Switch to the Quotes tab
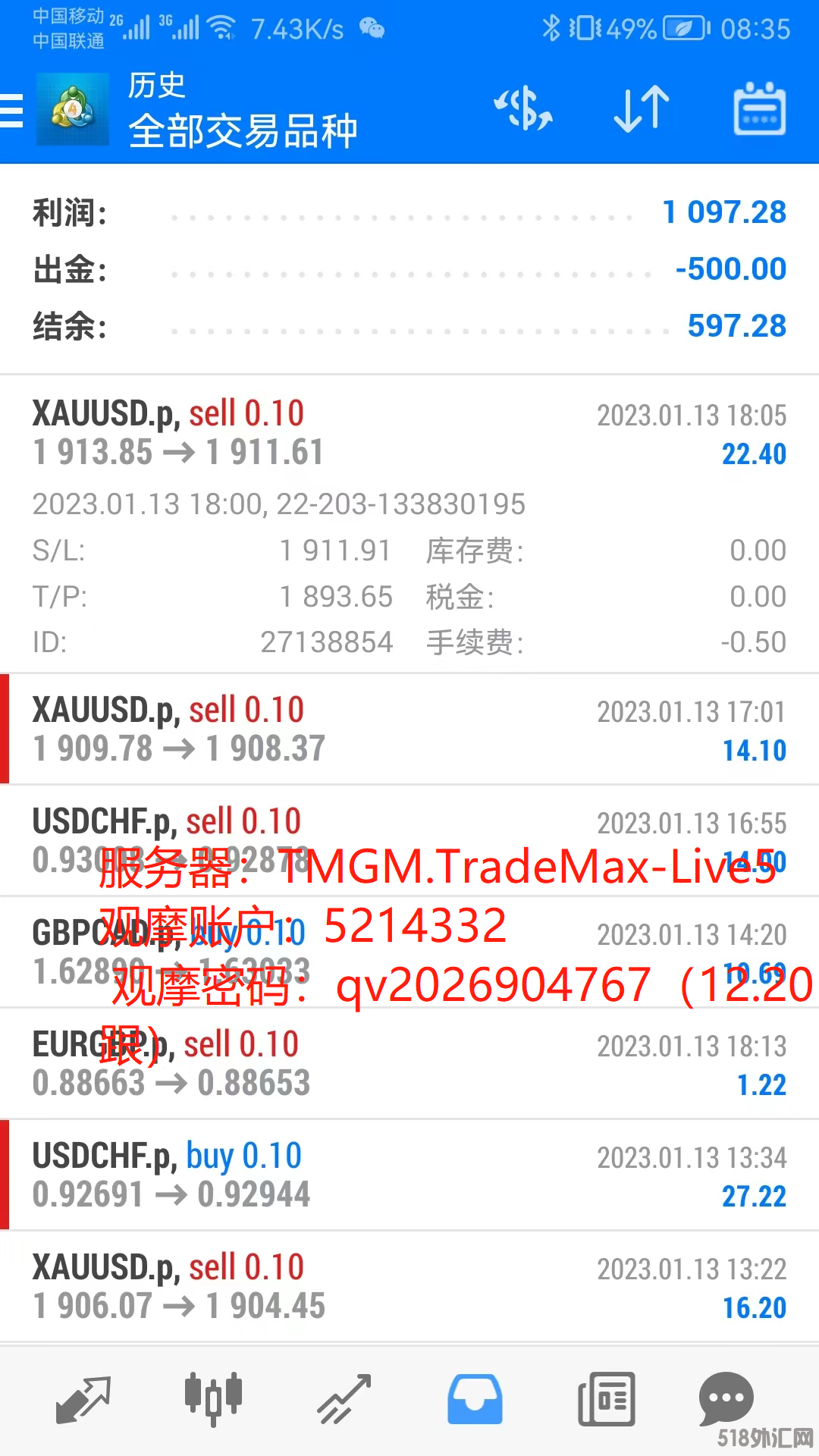The width and height of the screenshot is (819, 1456). pyautogui.click(x=83, y=1400)
